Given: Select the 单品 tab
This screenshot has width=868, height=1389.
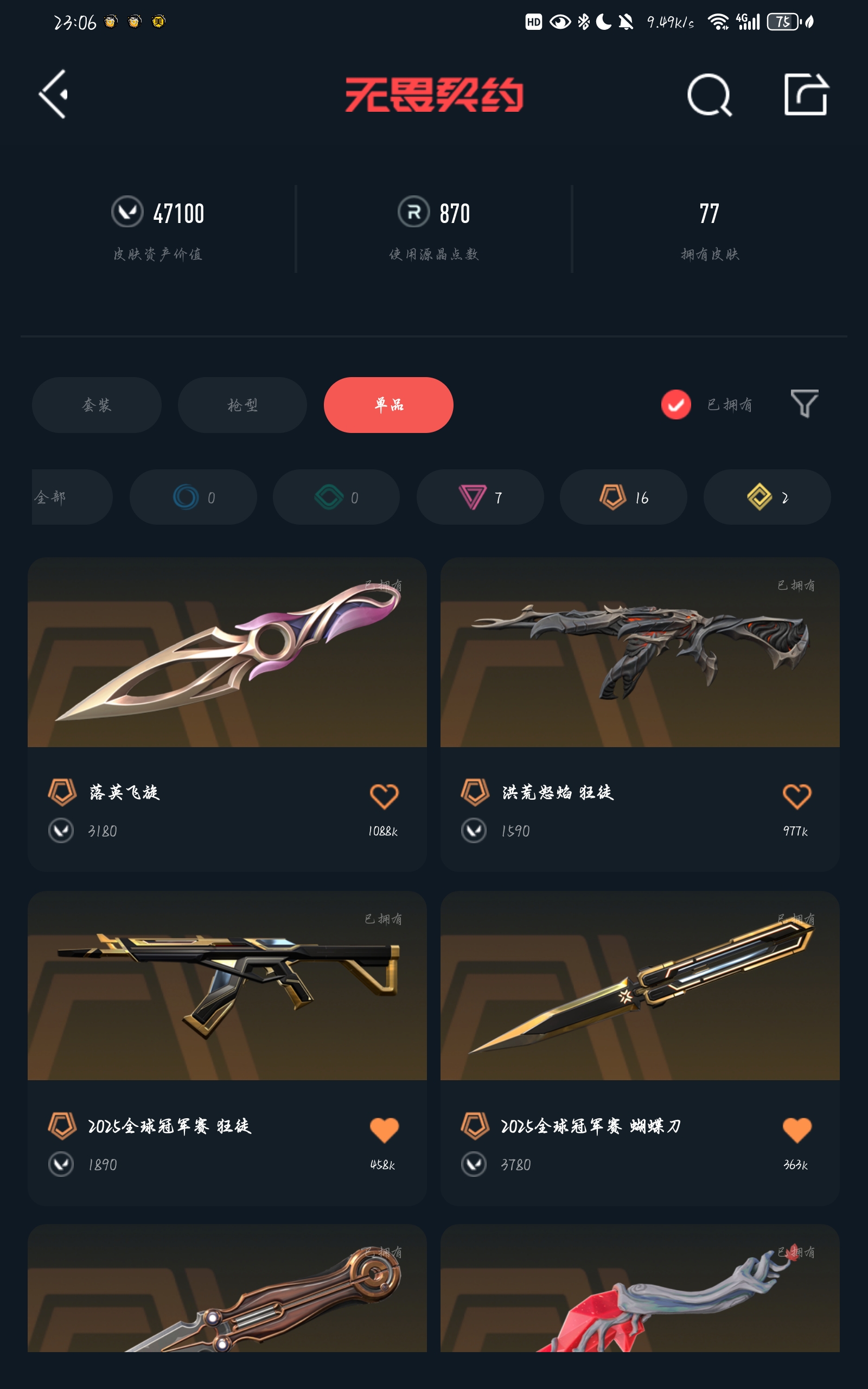Looking at the screenshot, I should 388,405.
